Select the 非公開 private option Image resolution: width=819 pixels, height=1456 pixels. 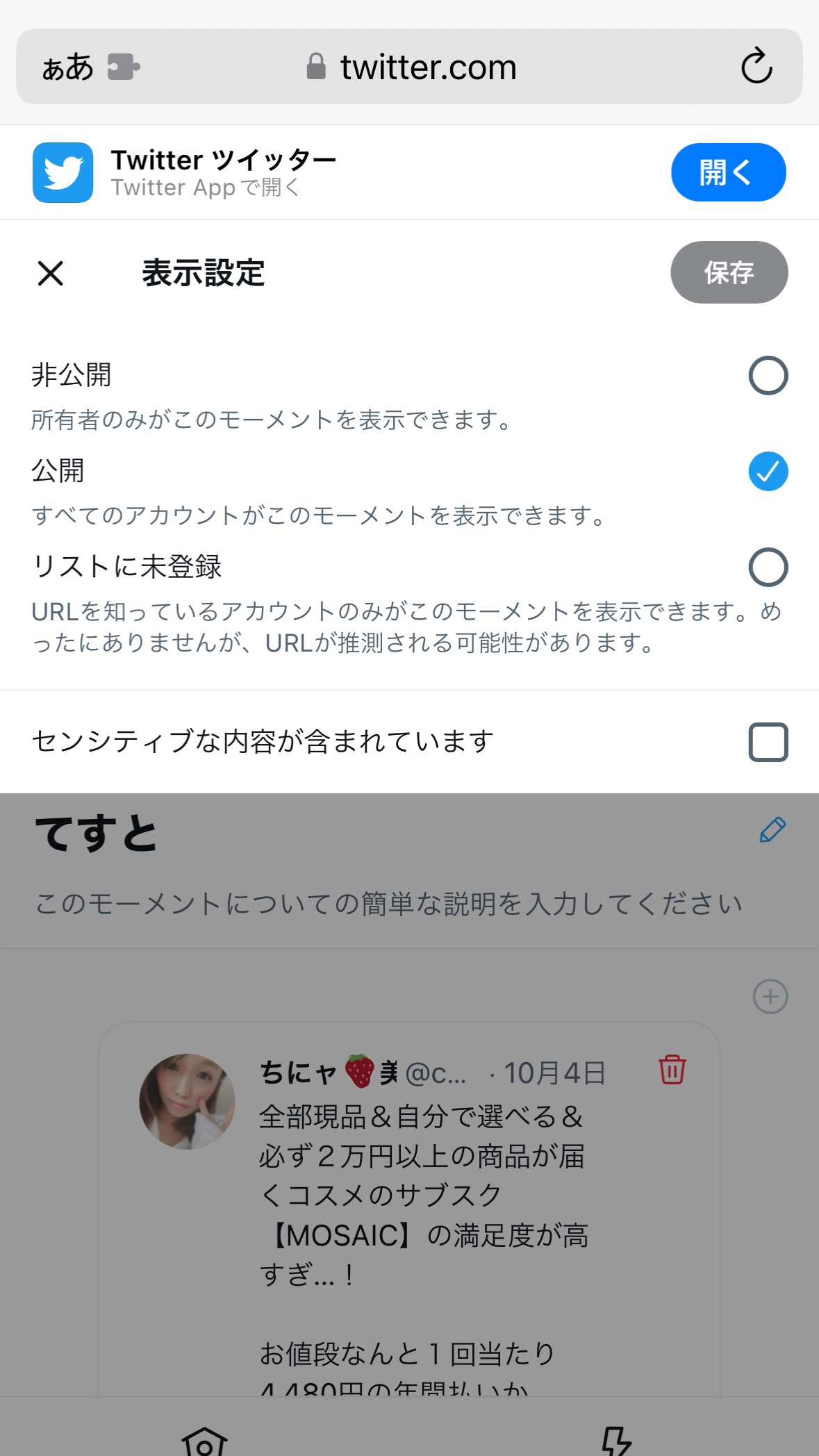[768, 376]
